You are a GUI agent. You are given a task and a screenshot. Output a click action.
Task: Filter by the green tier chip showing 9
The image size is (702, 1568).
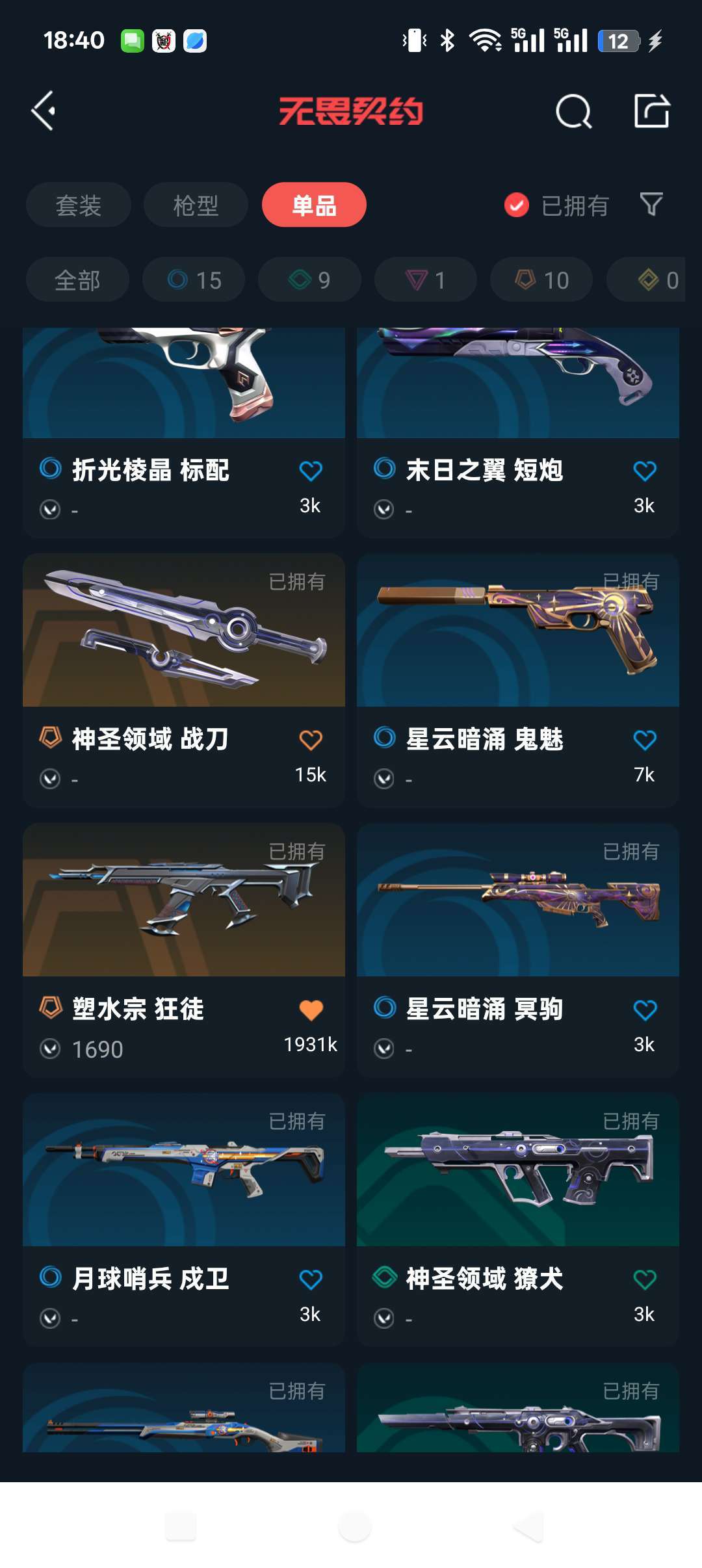pyautogui.click(x=309, y=280)
